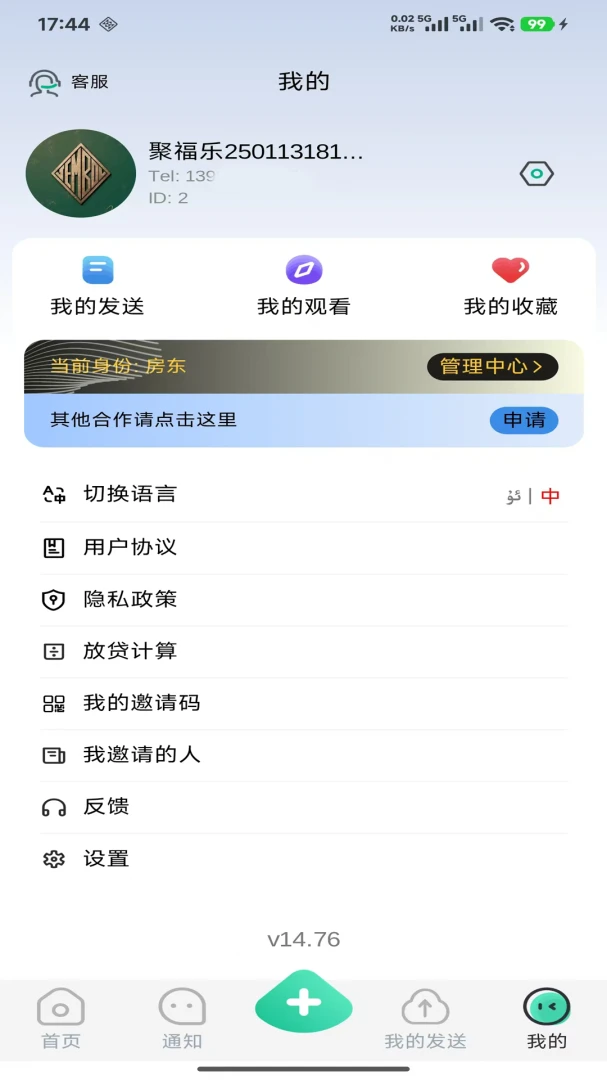This screenshot has width=607, height=1080.
Task: Switch to 通知 notifications tab
Action: [182, 1019]
